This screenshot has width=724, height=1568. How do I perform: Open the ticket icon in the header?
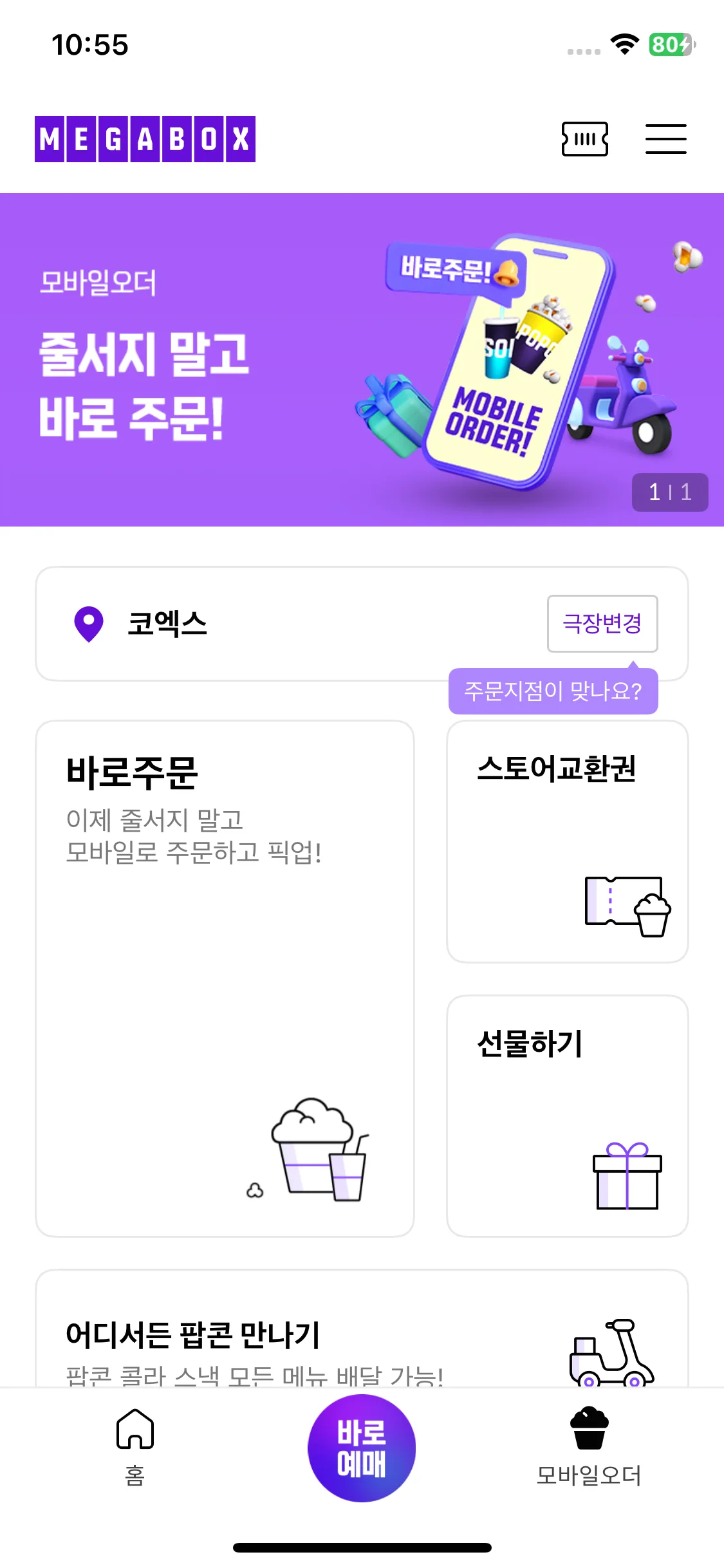pos(584,139)
